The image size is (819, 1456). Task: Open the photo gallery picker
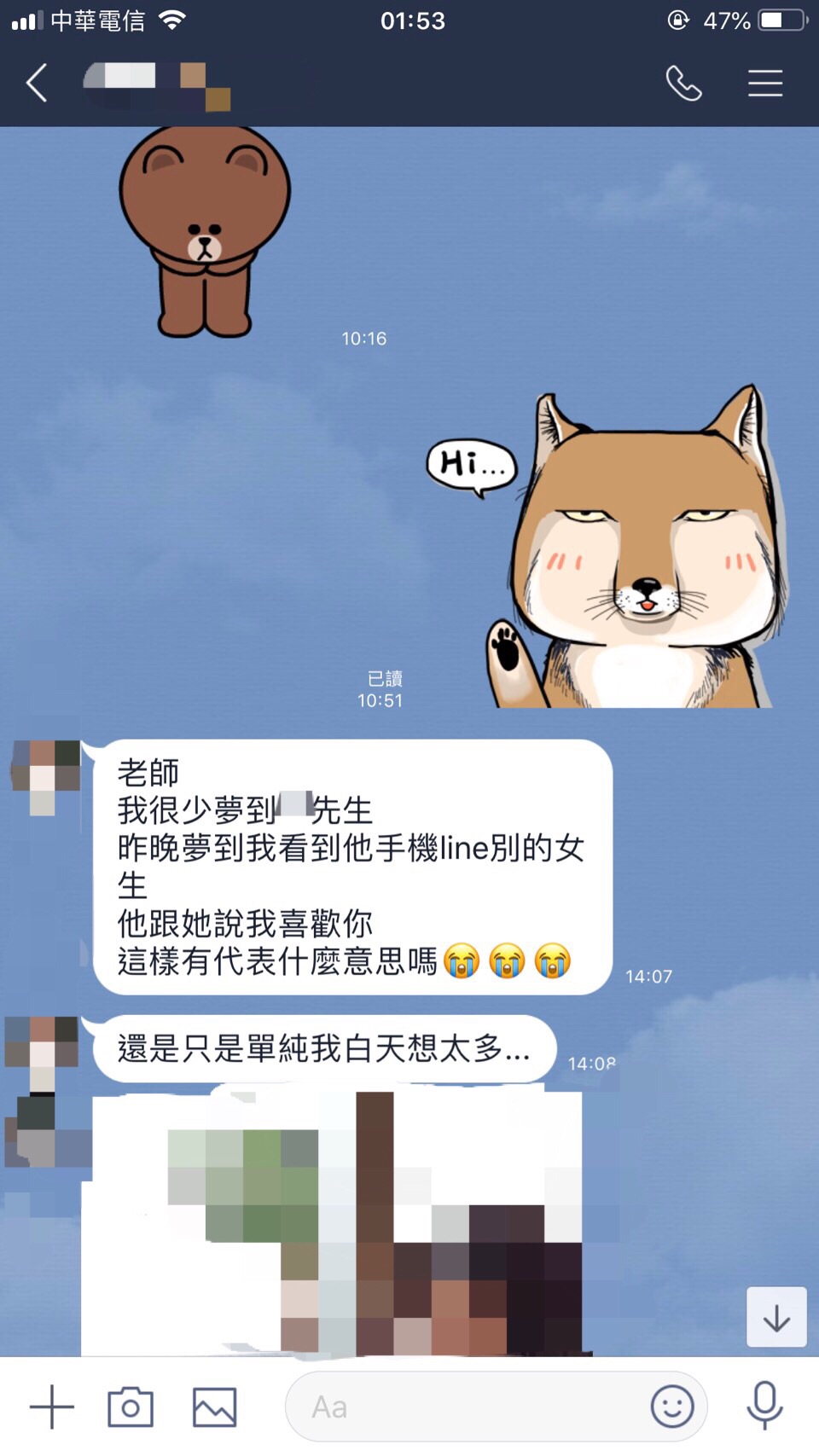coord(214,1407)
